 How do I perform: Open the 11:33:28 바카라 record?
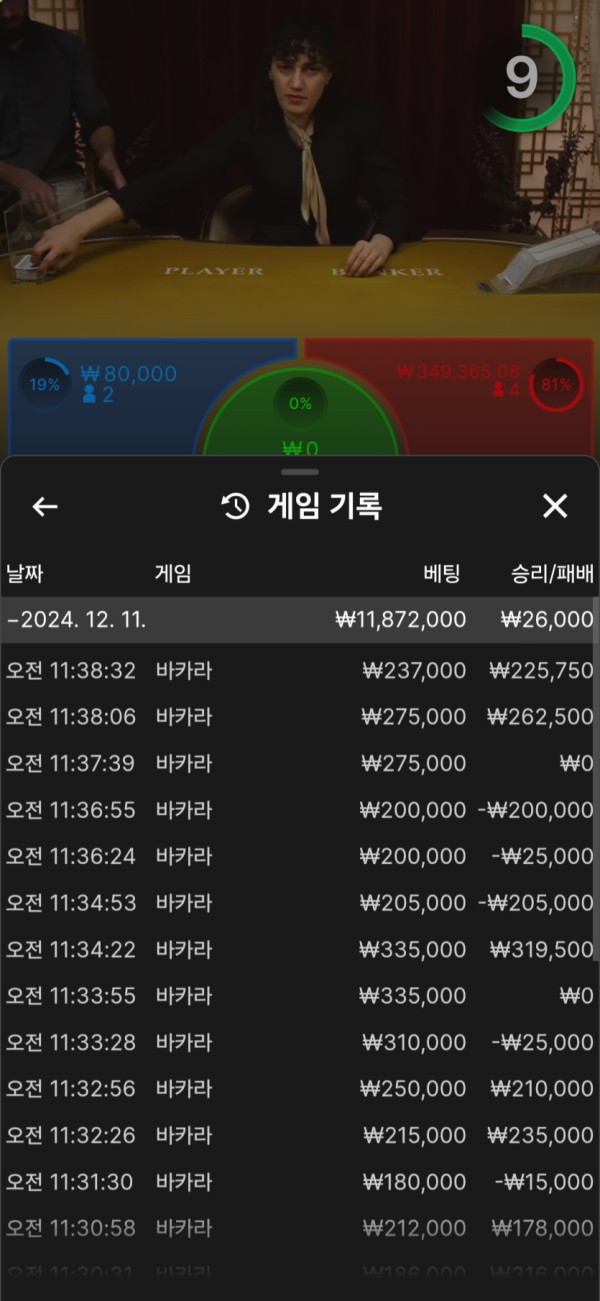click(x=300, y=1042)
